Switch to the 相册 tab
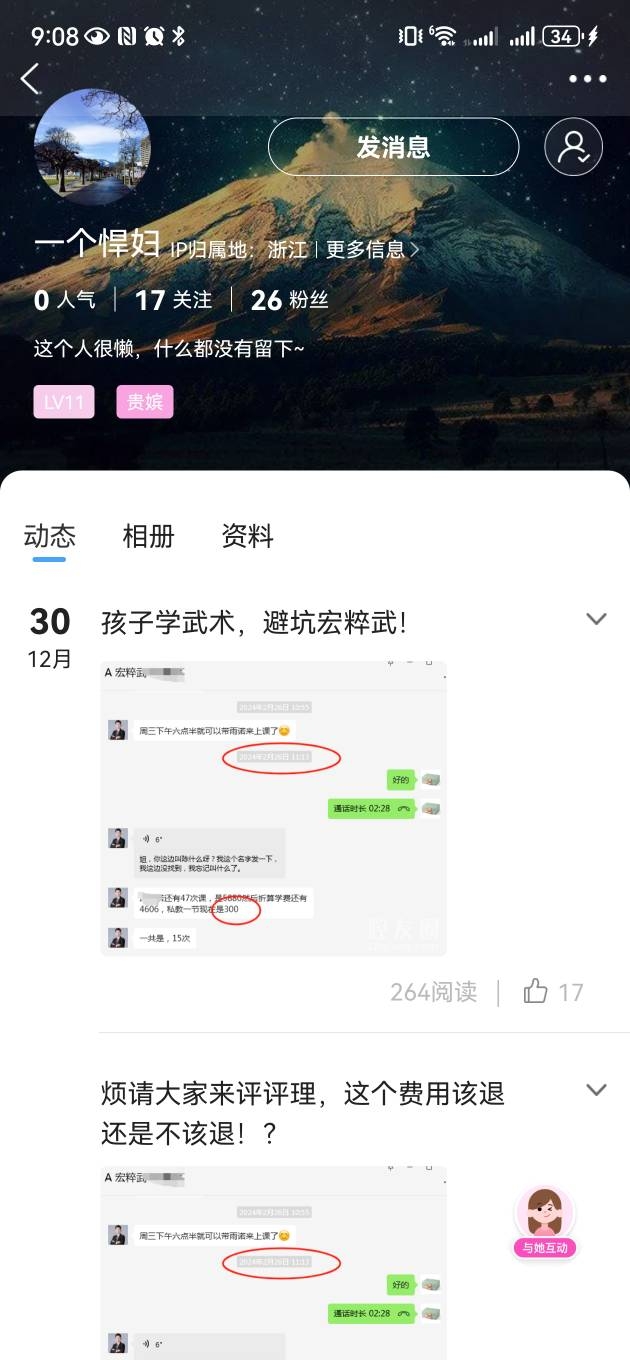The image size is (630, 1360). point(148,536)
